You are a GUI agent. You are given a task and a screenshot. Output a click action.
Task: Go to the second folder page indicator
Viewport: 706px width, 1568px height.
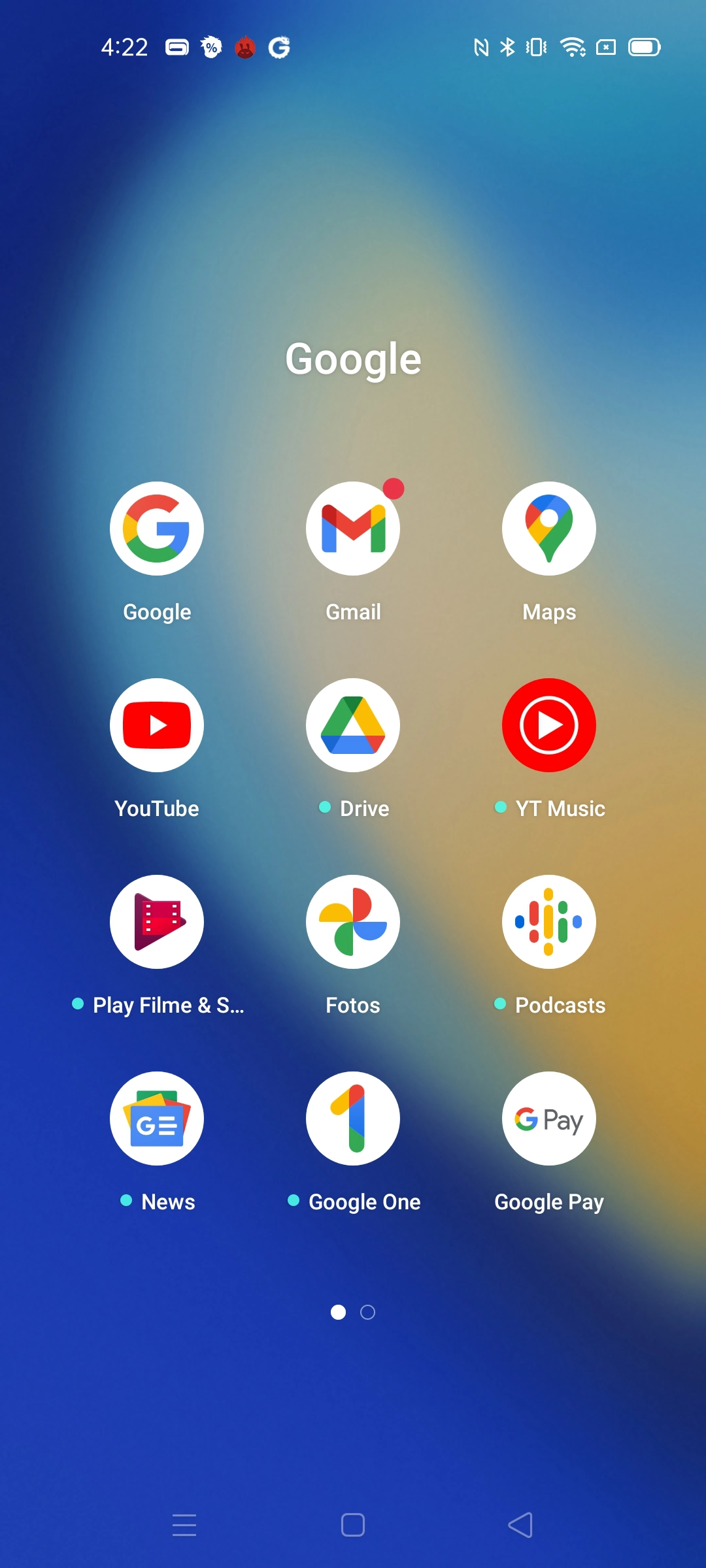point(368,1312)
